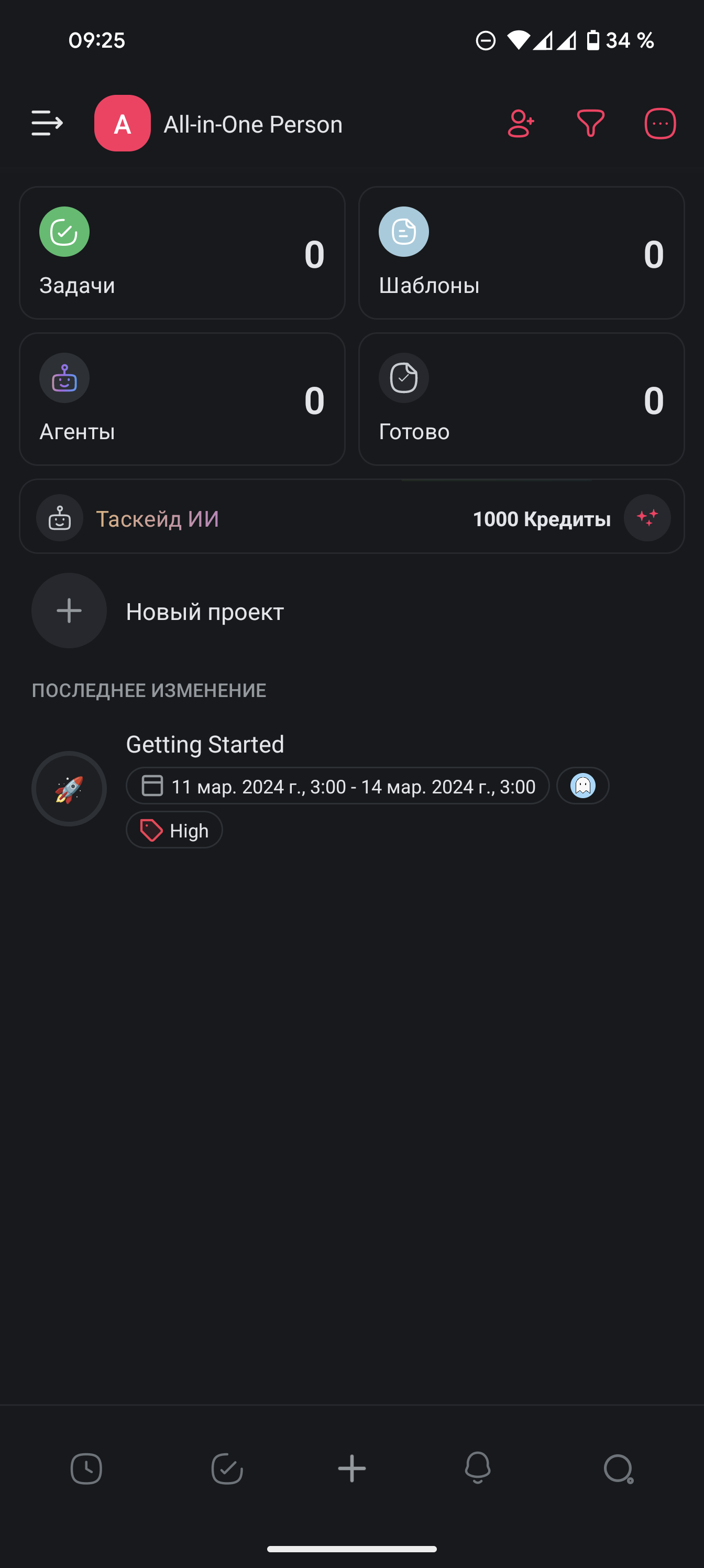
Task: Open the more options menu
Action: point(659,124)
